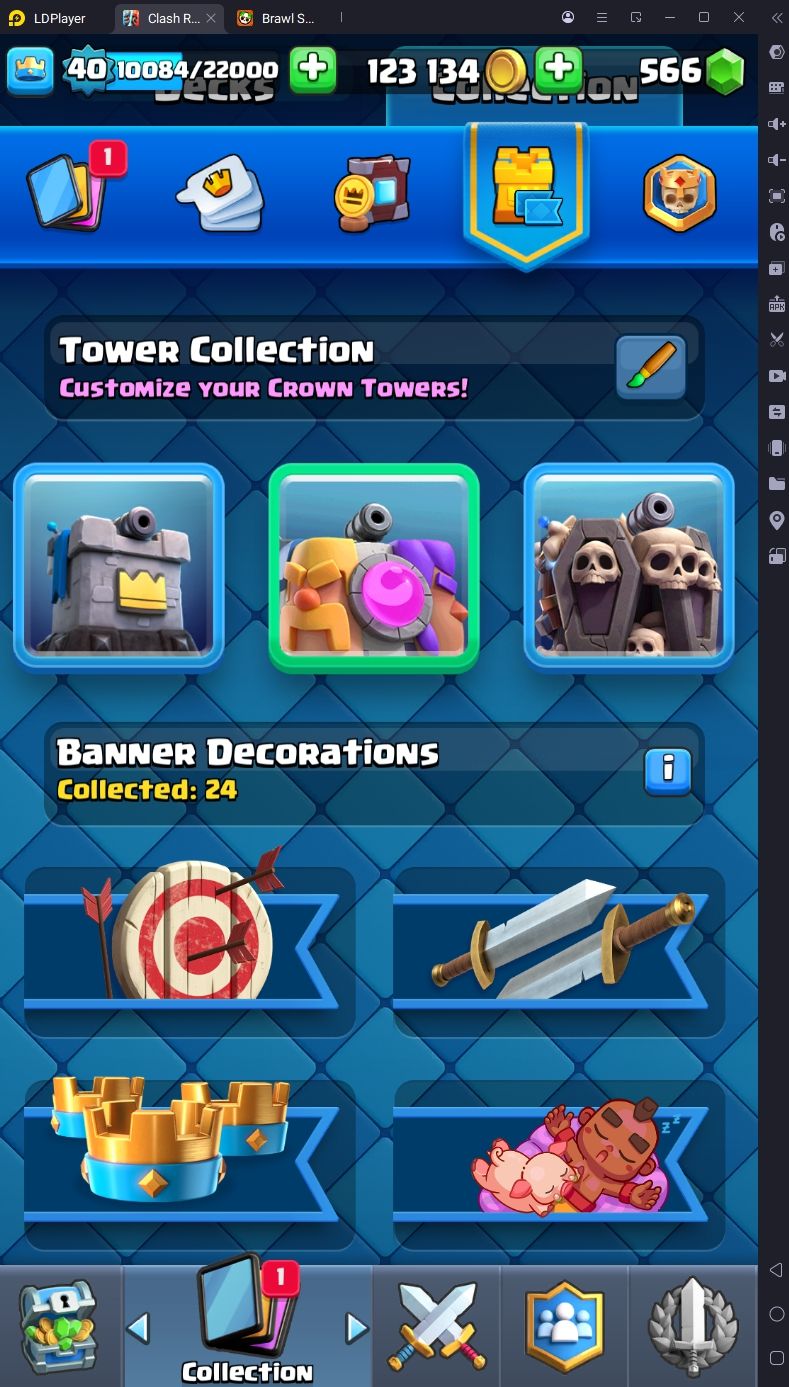This screenshot has width=789, height=1387.
Task: Show Banner Decorations info
Action: coord(668,771)
